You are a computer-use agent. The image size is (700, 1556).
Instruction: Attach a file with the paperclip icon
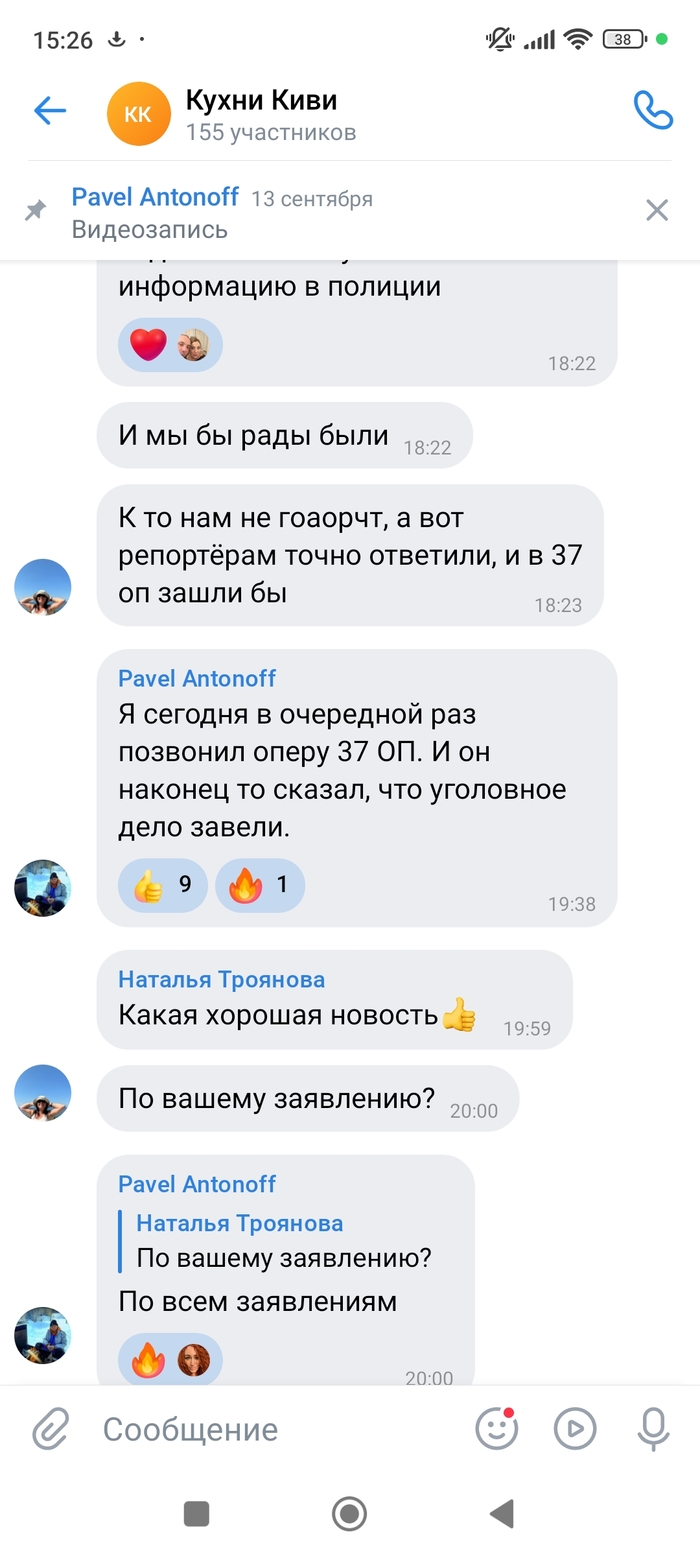coord(50,1429)
